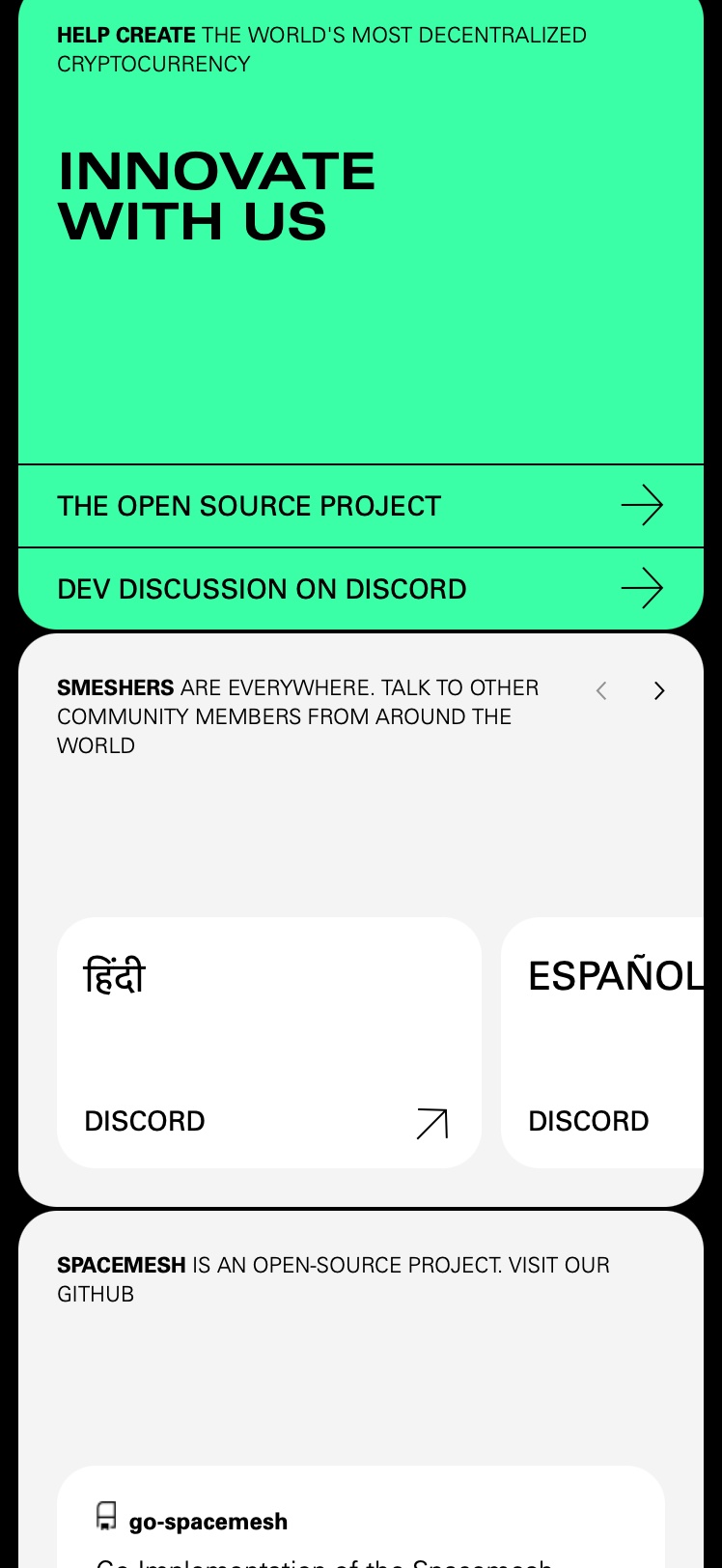Open the Hindi Discord community card
The width and height of the screenshot is (722, 1568).
click(x=268, y=1043)
